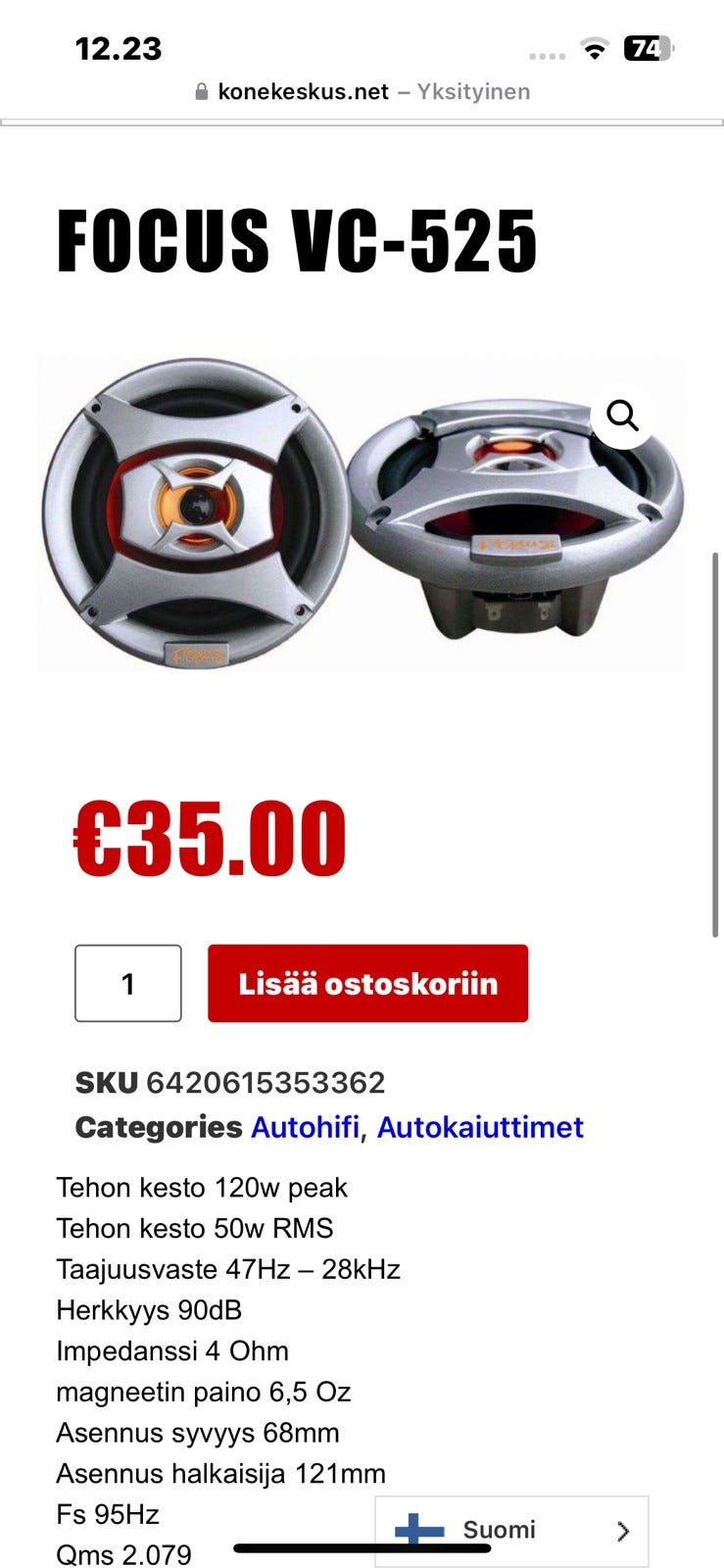
Task: Open the product image zoom magnifier
Action: 622,416
